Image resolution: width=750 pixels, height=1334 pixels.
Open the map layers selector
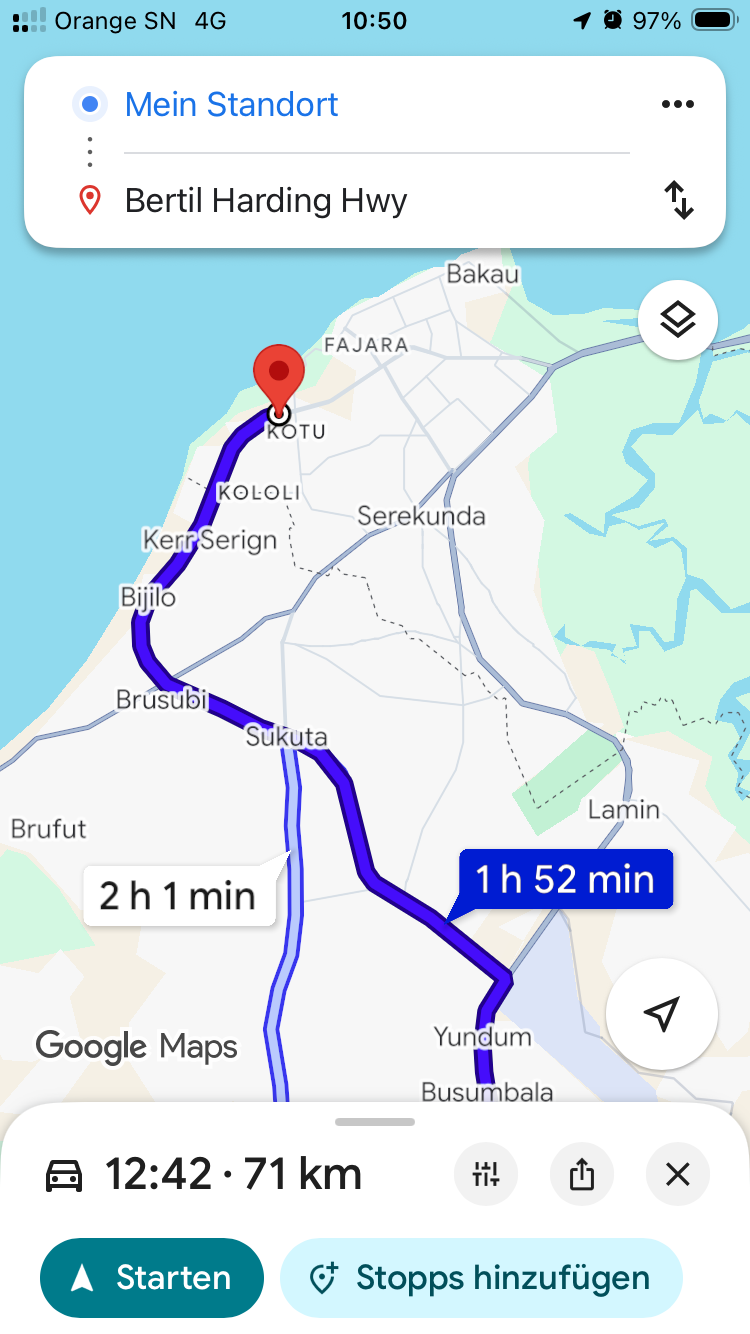[x=678, y=320]
